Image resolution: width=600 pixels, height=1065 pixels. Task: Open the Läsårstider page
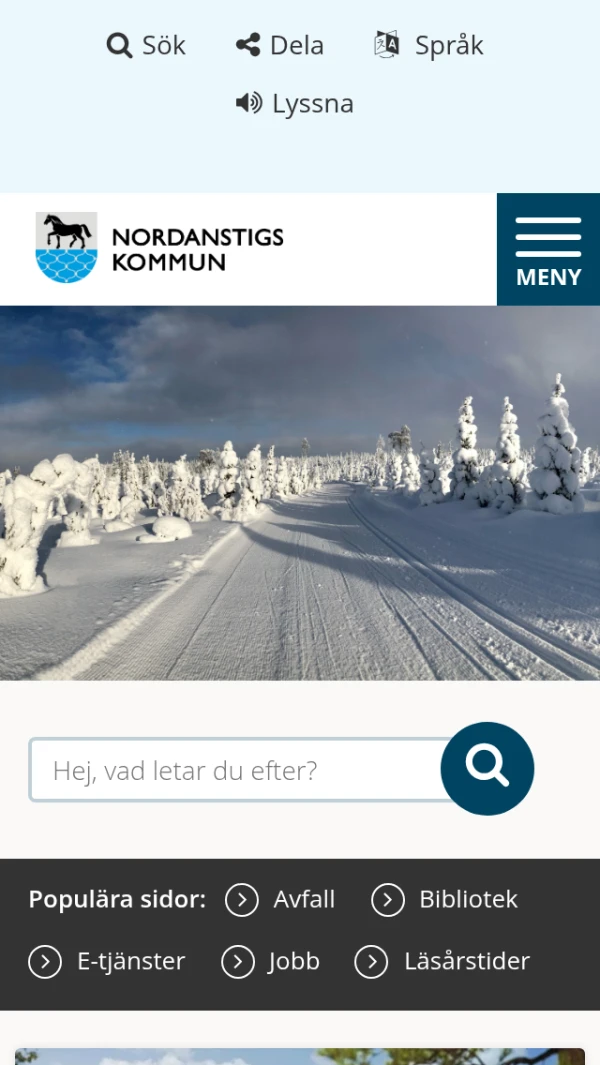[443, 962]
